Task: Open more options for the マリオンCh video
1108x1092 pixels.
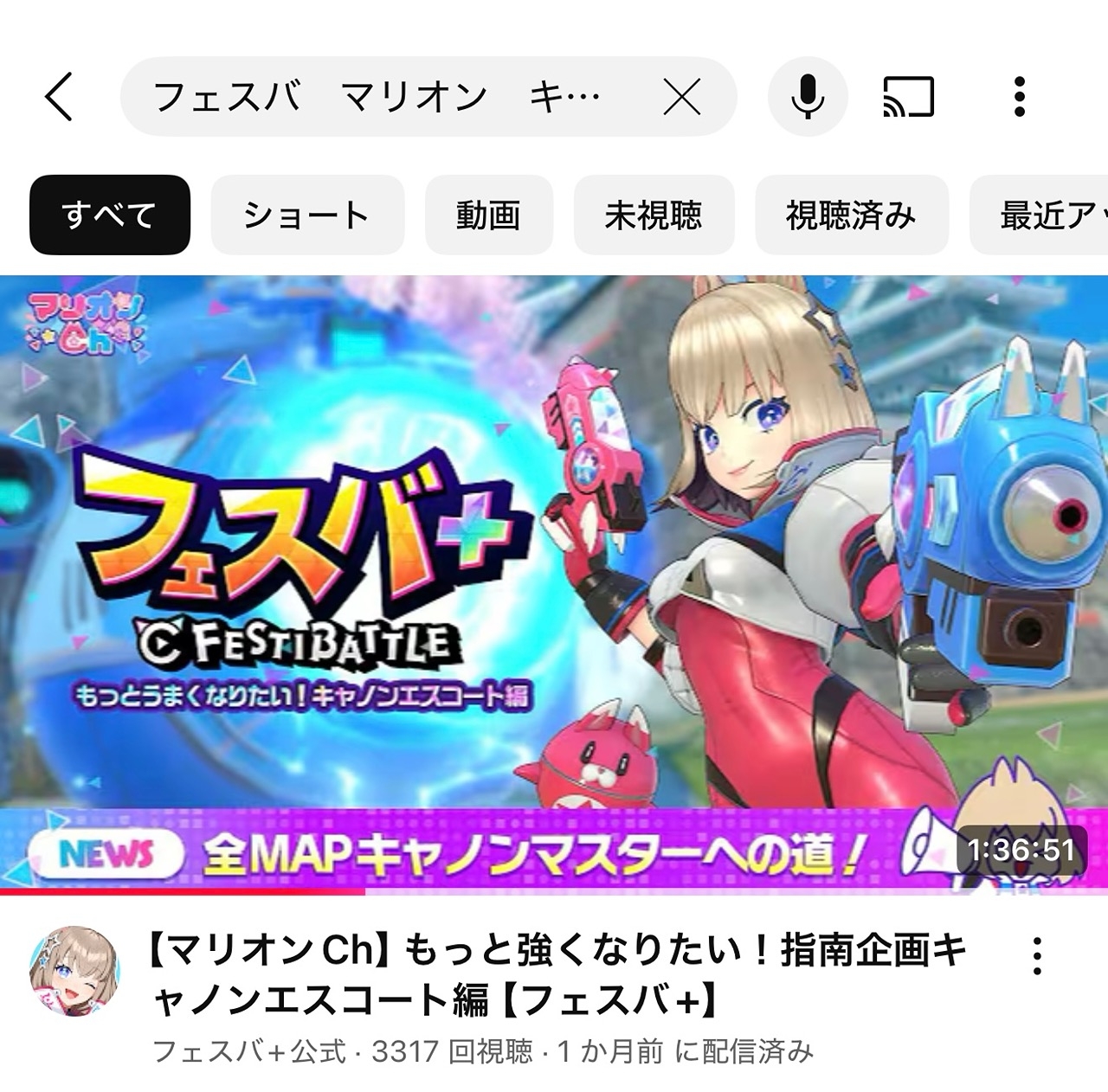Action: point(1037,956)
